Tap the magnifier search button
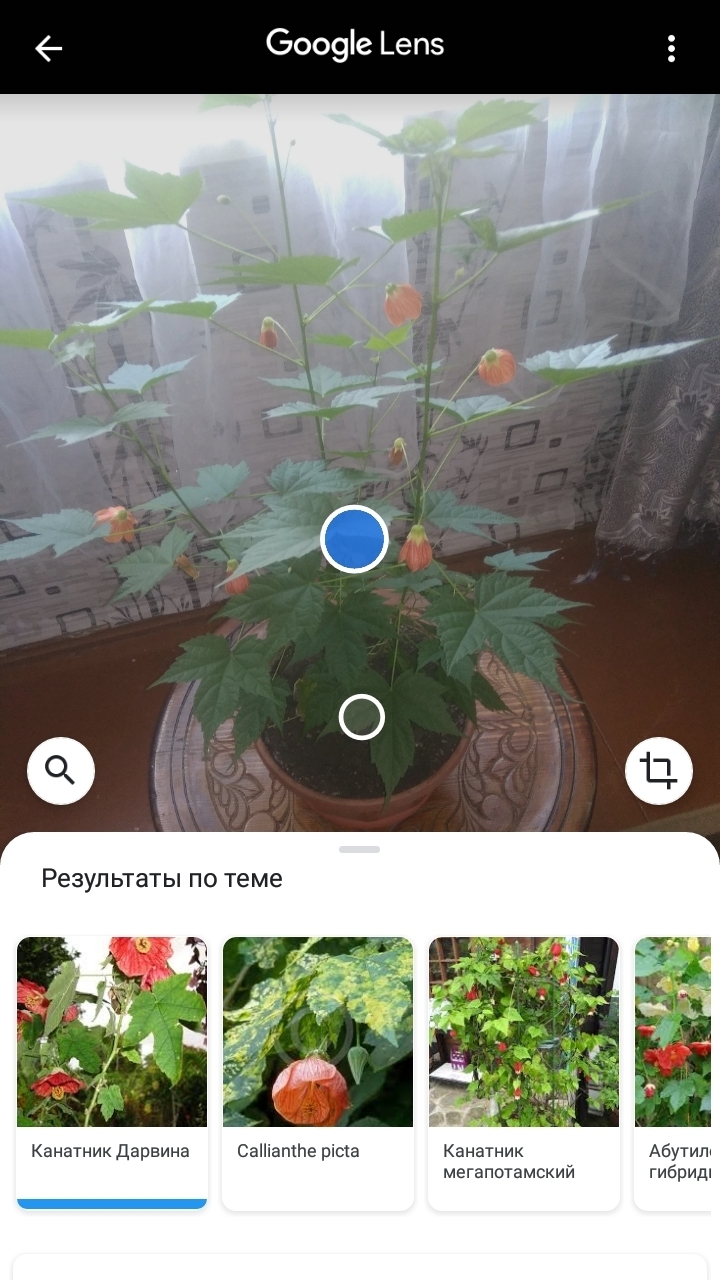The width and height of the screenshot is (720, 1280). [x=61, y=771]
